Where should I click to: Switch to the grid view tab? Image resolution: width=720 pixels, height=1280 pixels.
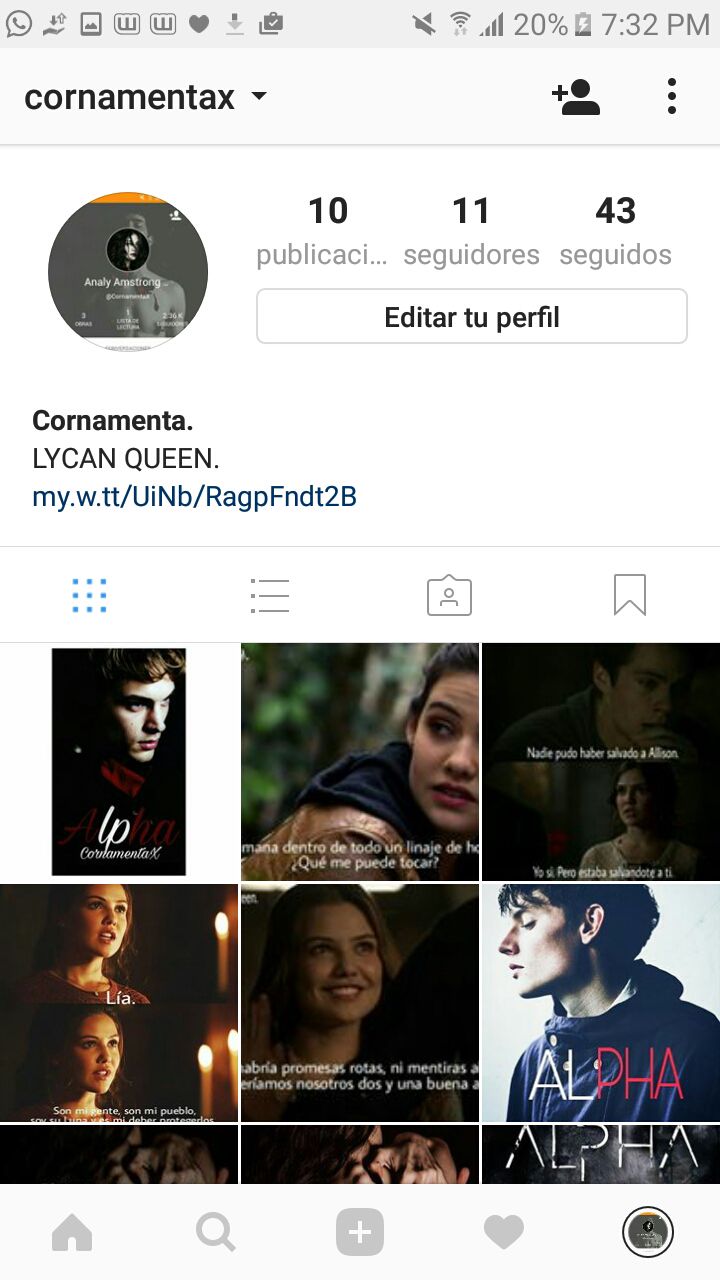pyautogui.click(x=90, y=595)
